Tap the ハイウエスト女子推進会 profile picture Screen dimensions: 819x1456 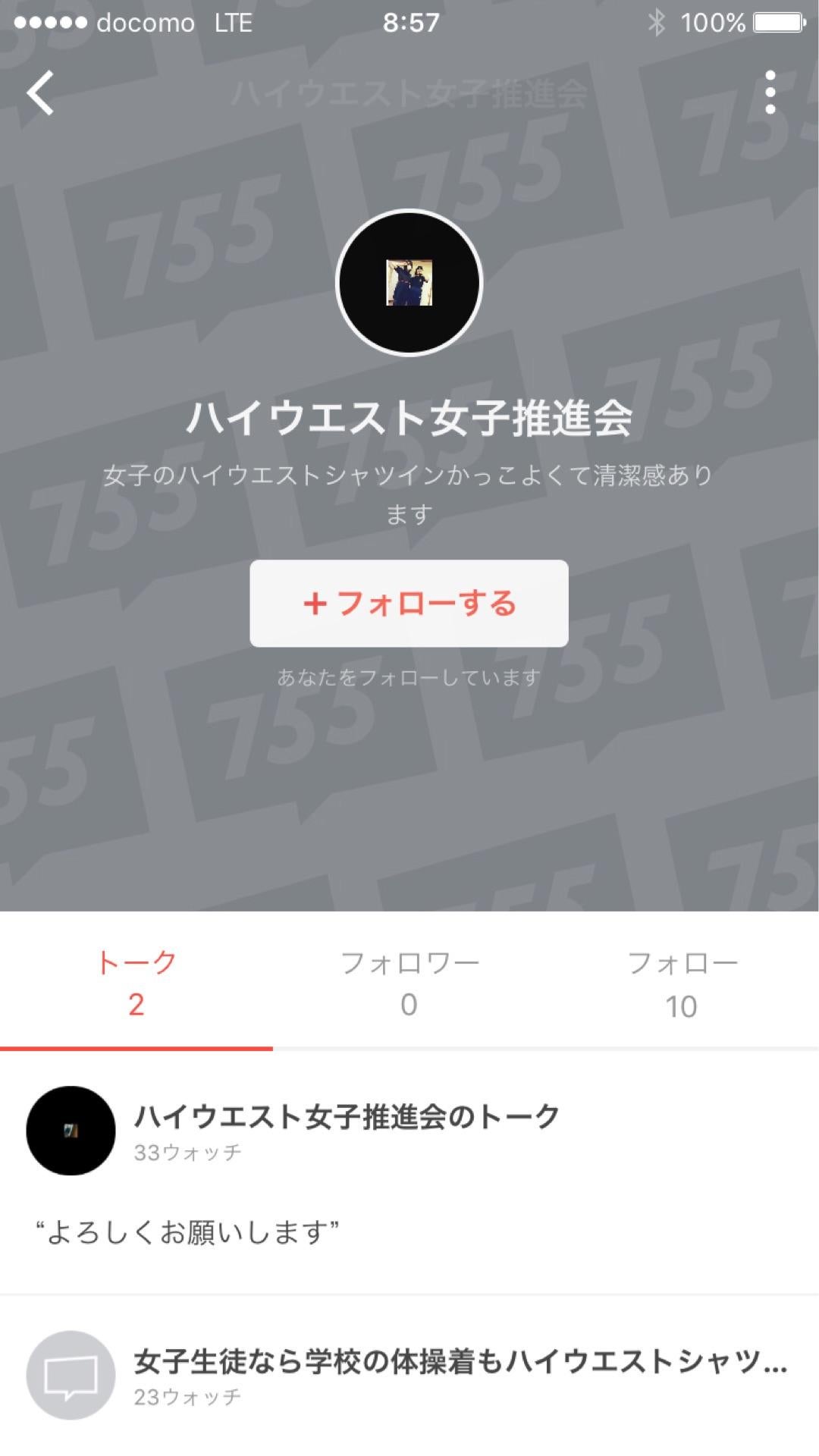pos(409,281)
